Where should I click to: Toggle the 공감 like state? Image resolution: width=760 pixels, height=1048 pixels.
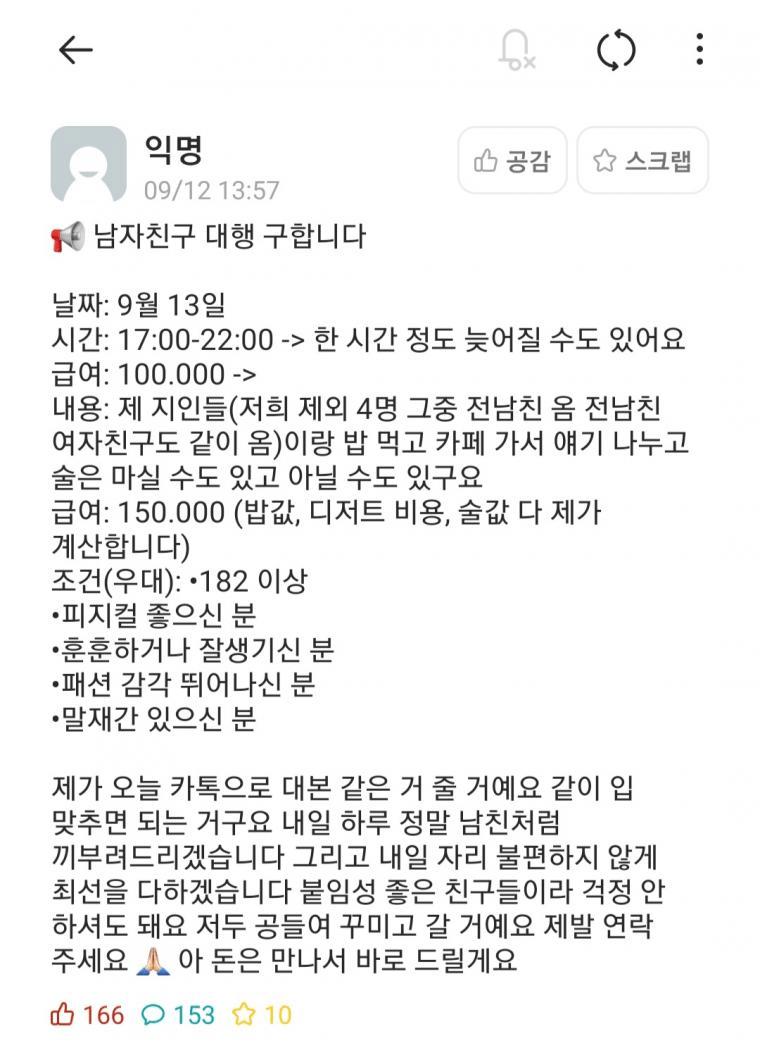512,161
